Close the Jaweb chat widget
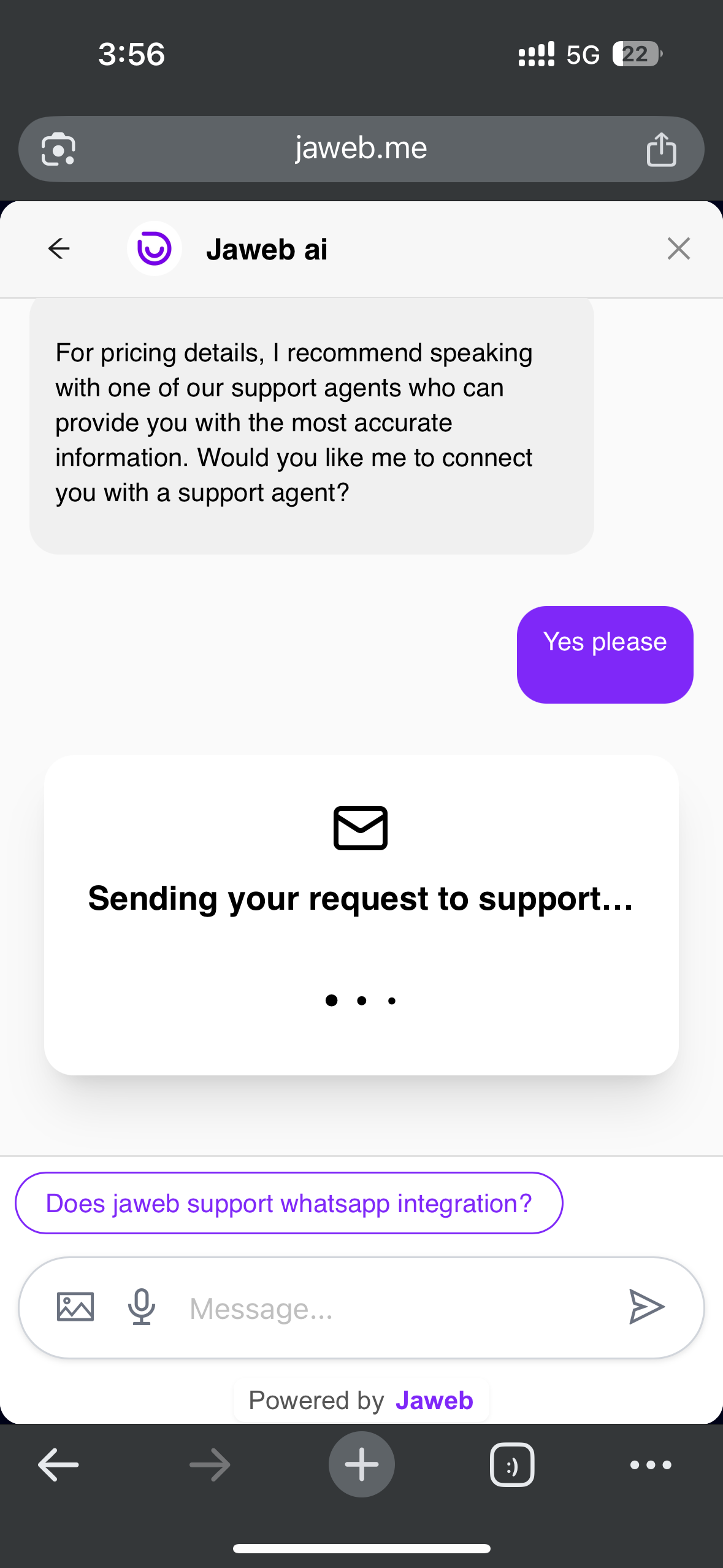This screenshot has width=723, height=1568. click(x=678, y=248)
